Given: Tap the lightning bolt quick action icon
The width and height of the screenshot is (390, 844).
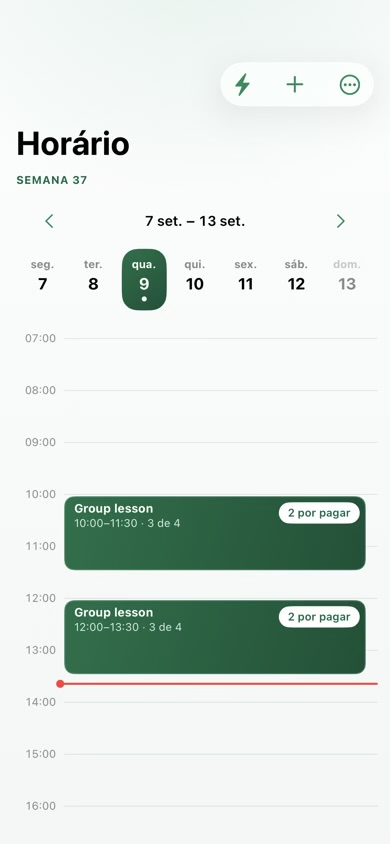Looking at the screenshot, I should [243, 85].
